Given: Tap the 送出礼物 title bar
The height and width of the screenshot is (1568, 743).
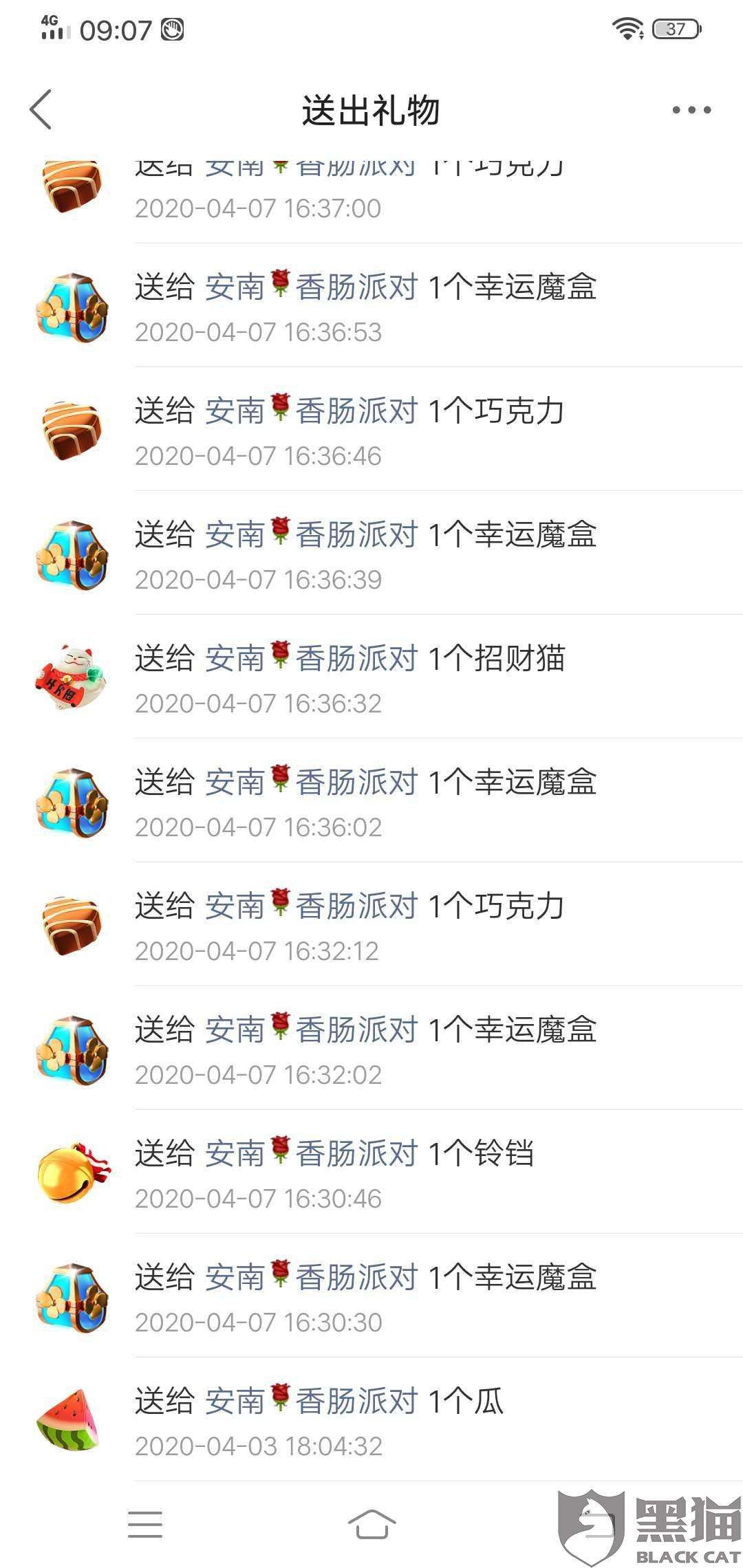Looking at the screenshot, I should point(371,109).
